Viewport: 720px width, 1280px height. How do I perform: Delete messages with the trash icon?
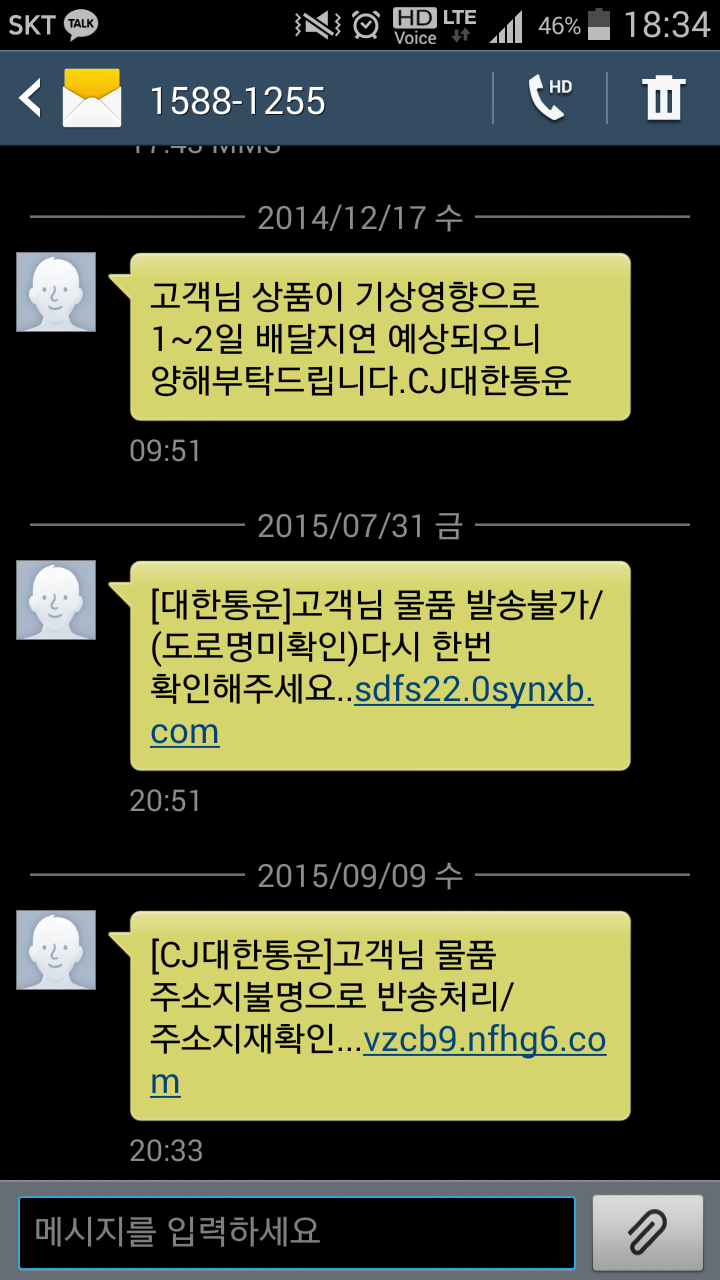(663, 99)
